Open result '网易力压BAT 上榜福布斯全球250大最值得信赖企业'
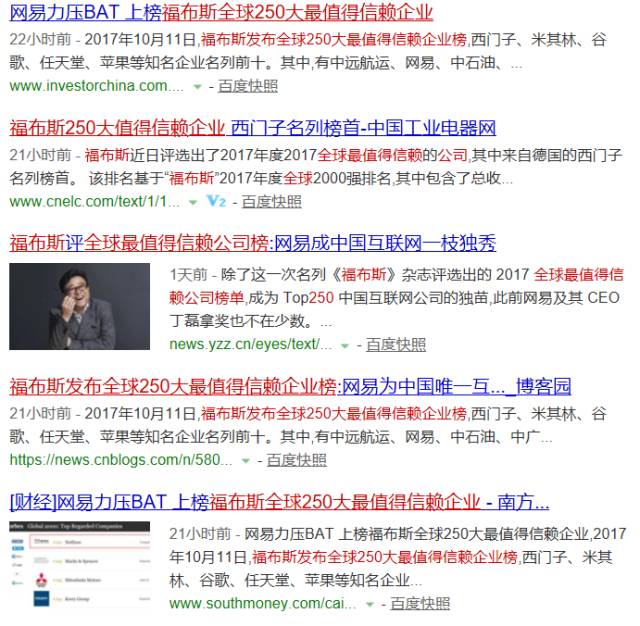 (221, 13)
